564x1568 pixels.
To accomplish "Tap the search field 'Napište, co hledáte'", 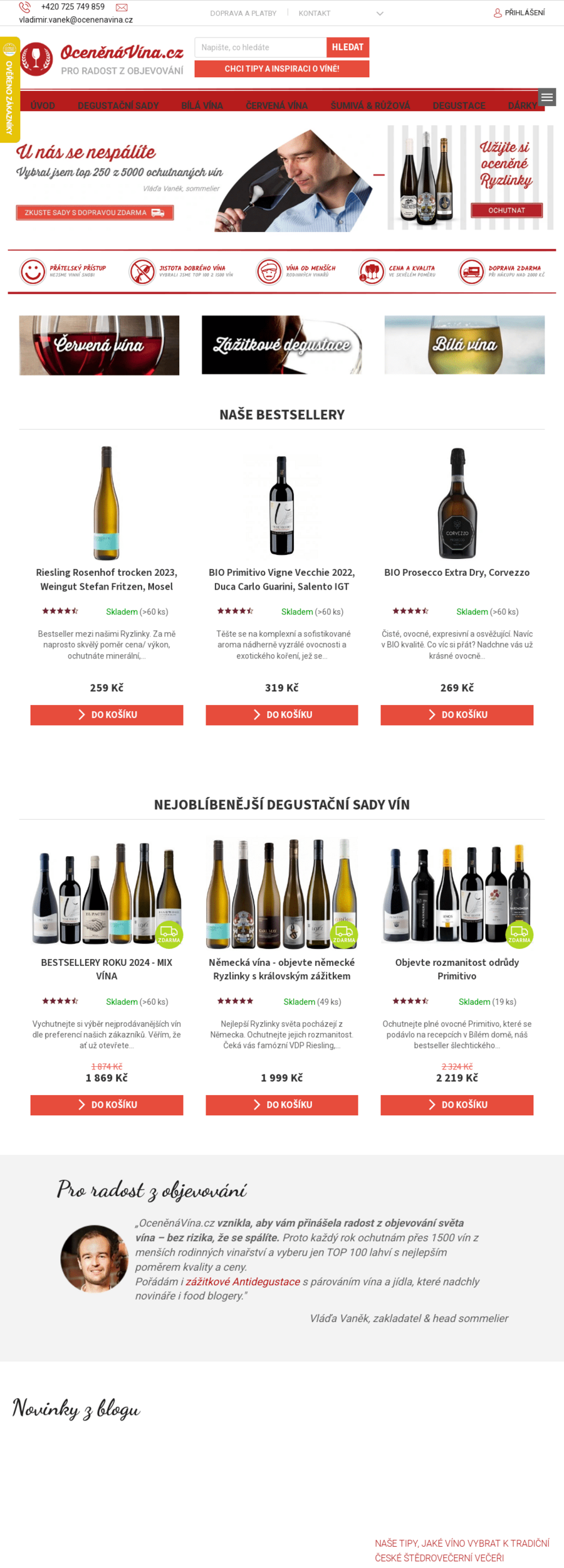I will 260,47.
